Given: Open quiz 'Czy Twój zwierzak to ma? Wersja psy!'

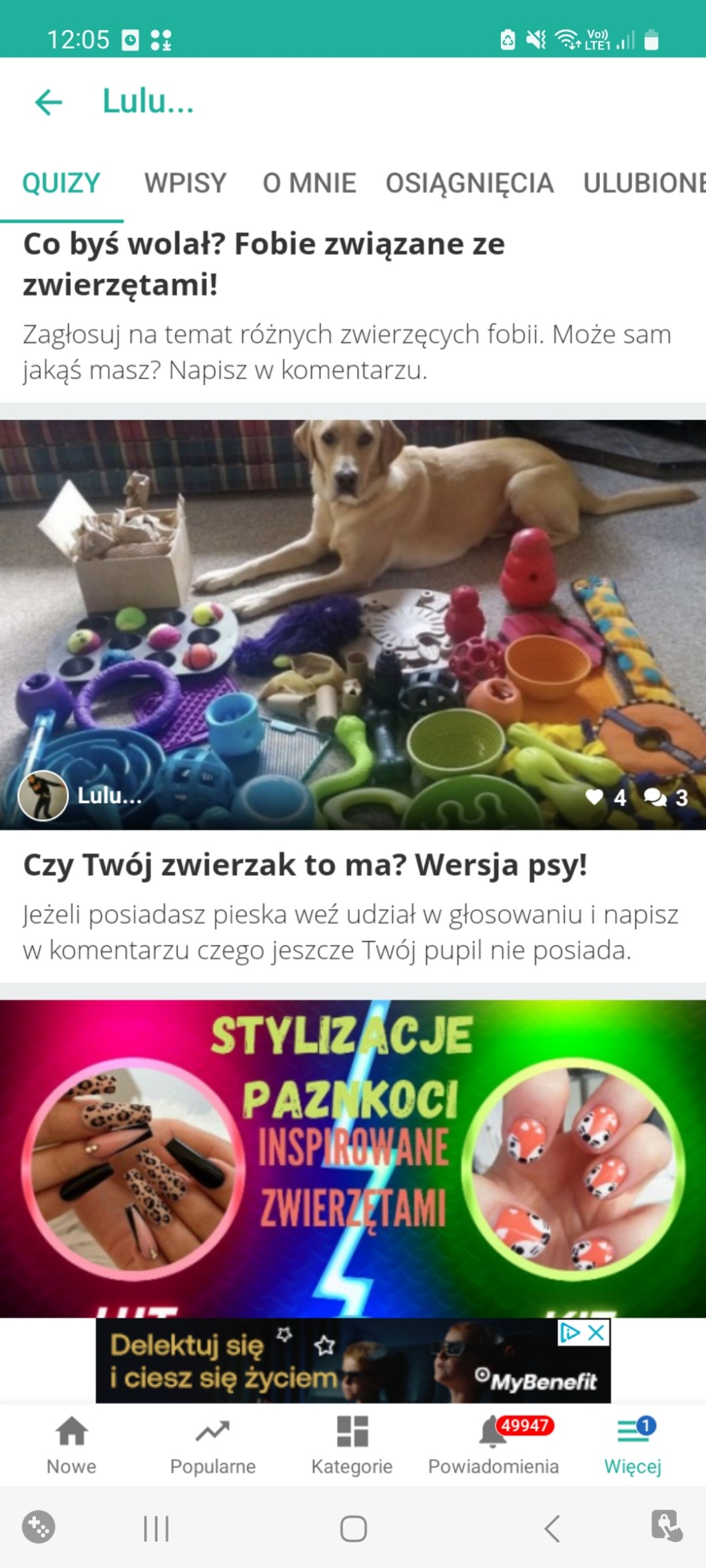Looking at the screenshot, I should point(305,865).
